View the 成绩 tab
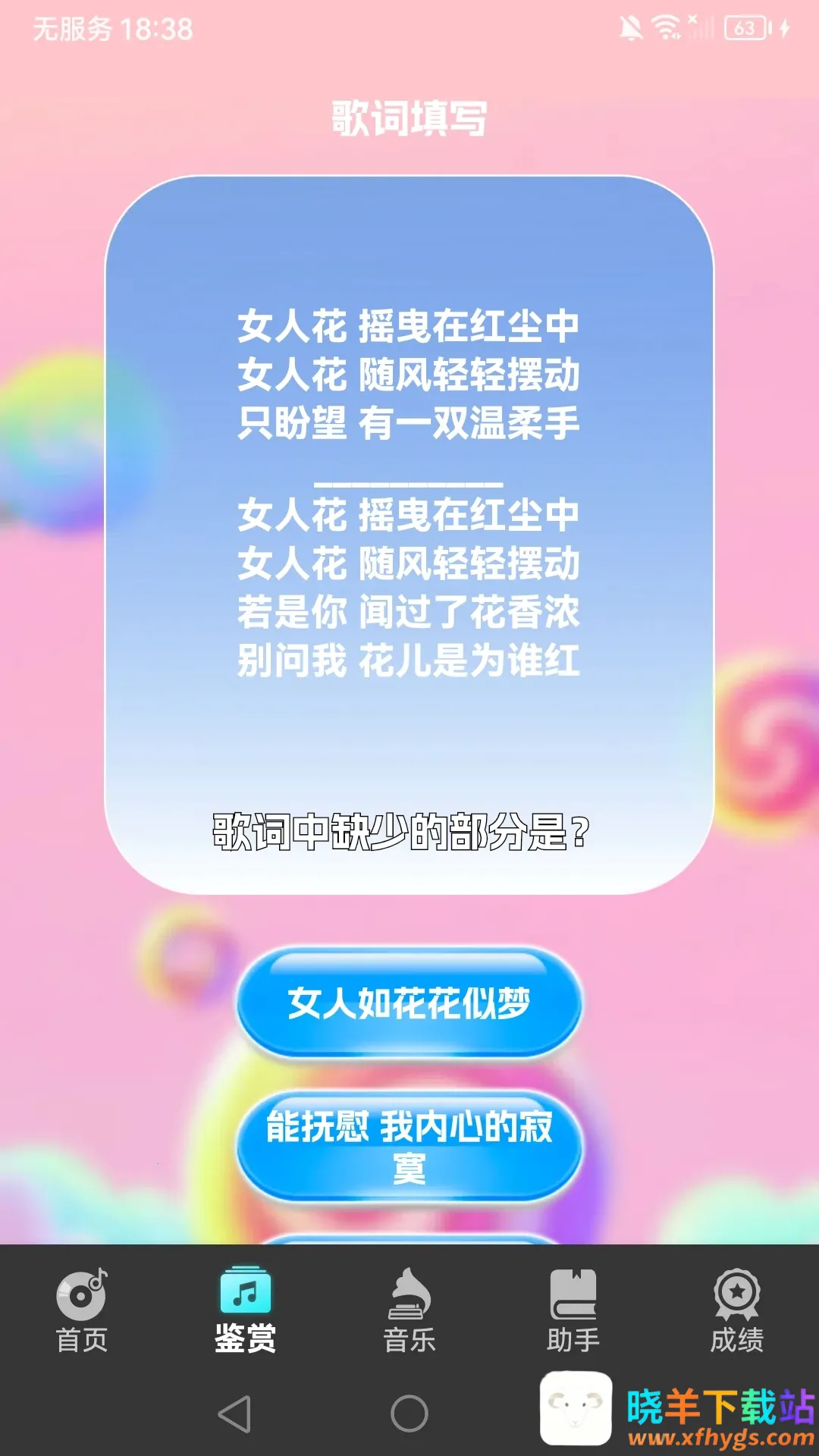Screen dimensions: 819x1456 (736, 1312)
